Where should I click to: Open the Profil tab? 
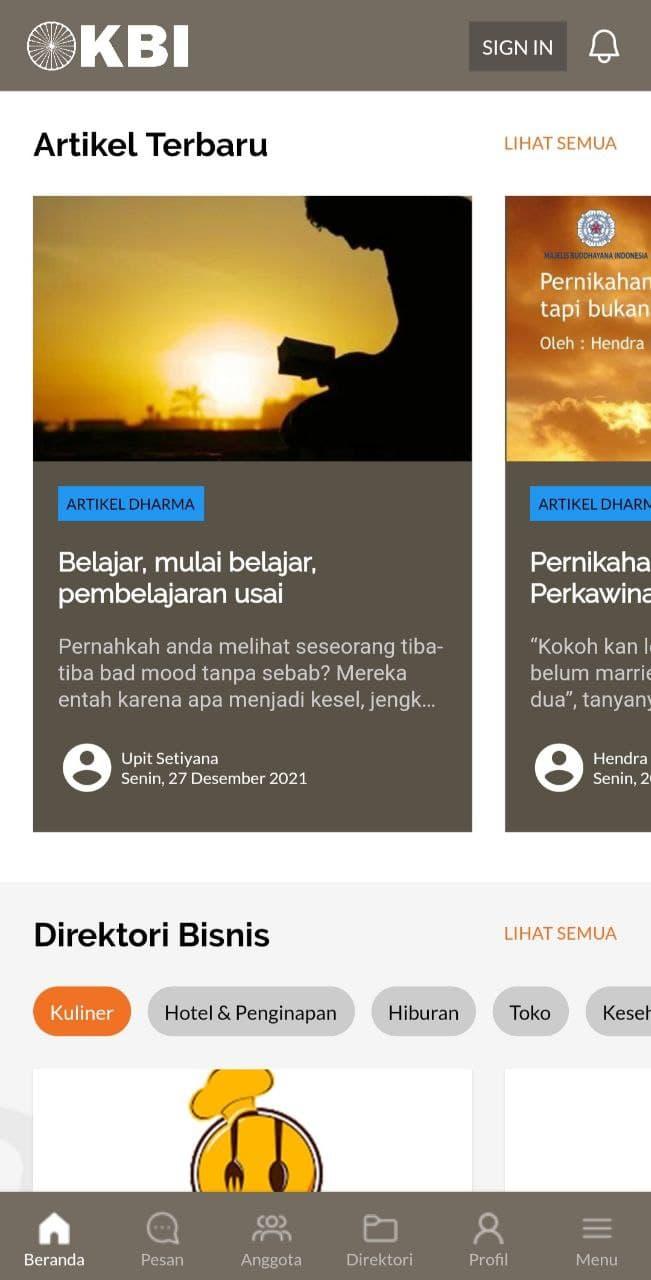[488, 1240]
